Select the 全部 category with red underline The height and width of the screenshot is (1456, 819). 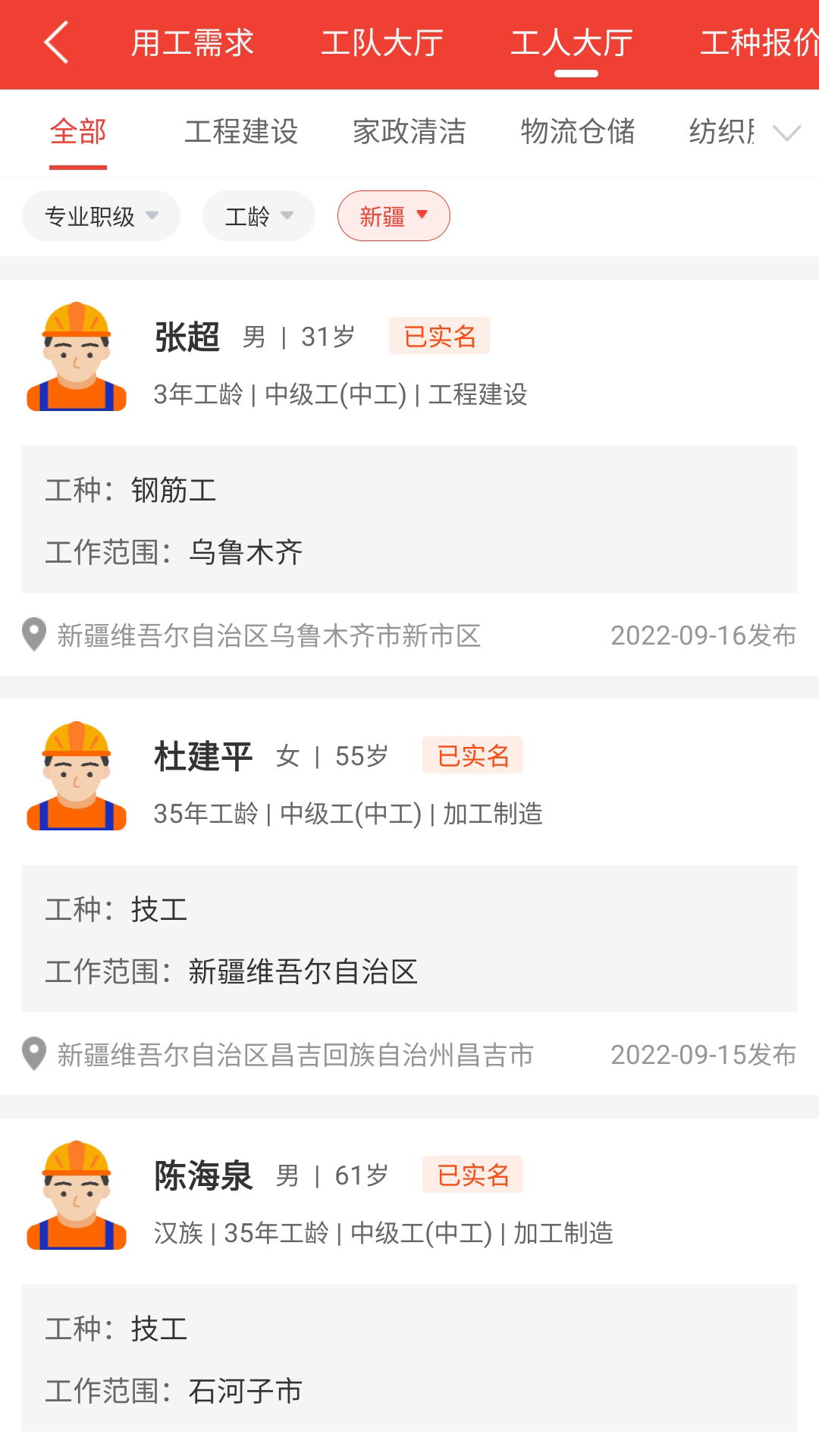click(77, 133)
